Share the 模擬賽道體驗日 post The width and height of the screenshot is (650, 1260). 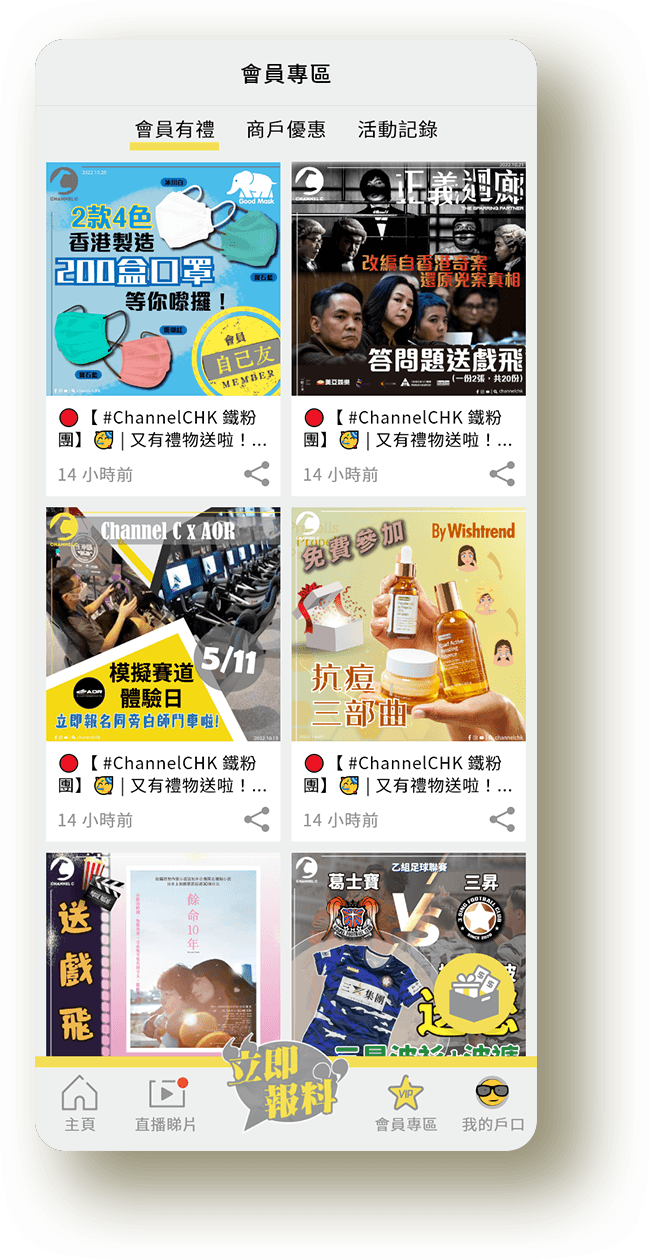[x=257, y=820]
